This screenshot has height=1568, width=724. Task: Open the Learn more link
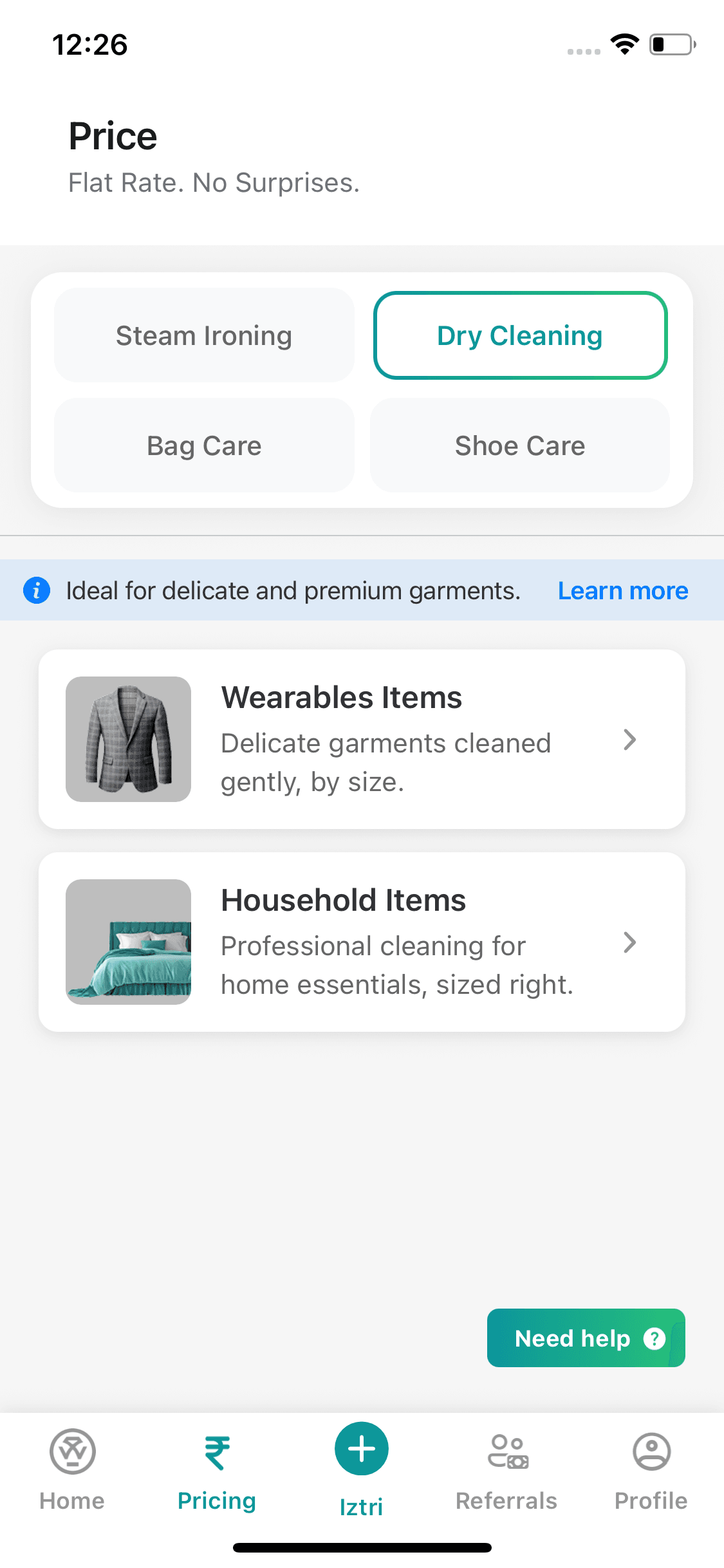tap(622, 590)
